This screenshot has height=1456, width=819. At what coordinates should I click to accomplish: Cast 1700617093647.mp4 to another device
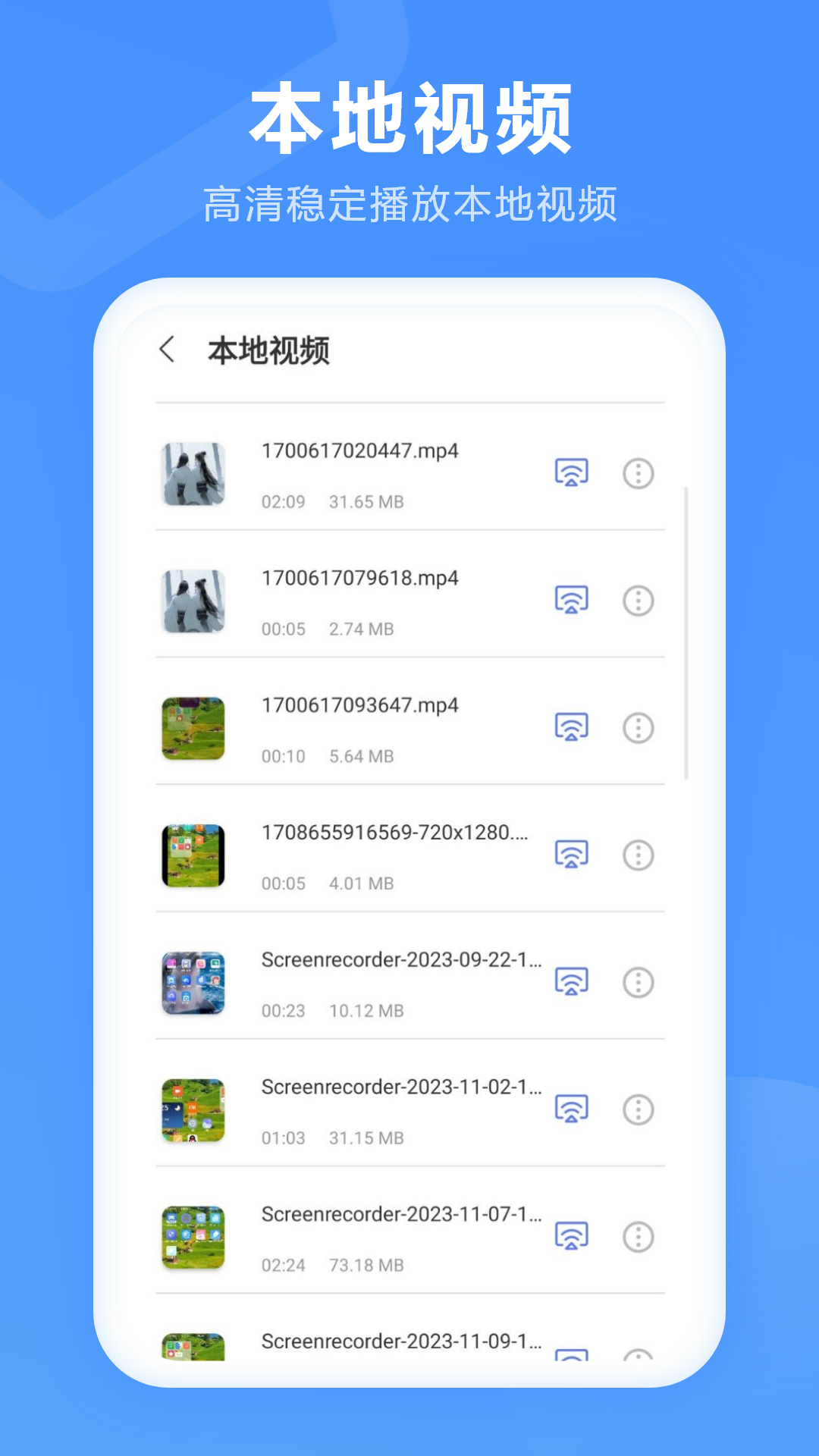tap(571, 726)
